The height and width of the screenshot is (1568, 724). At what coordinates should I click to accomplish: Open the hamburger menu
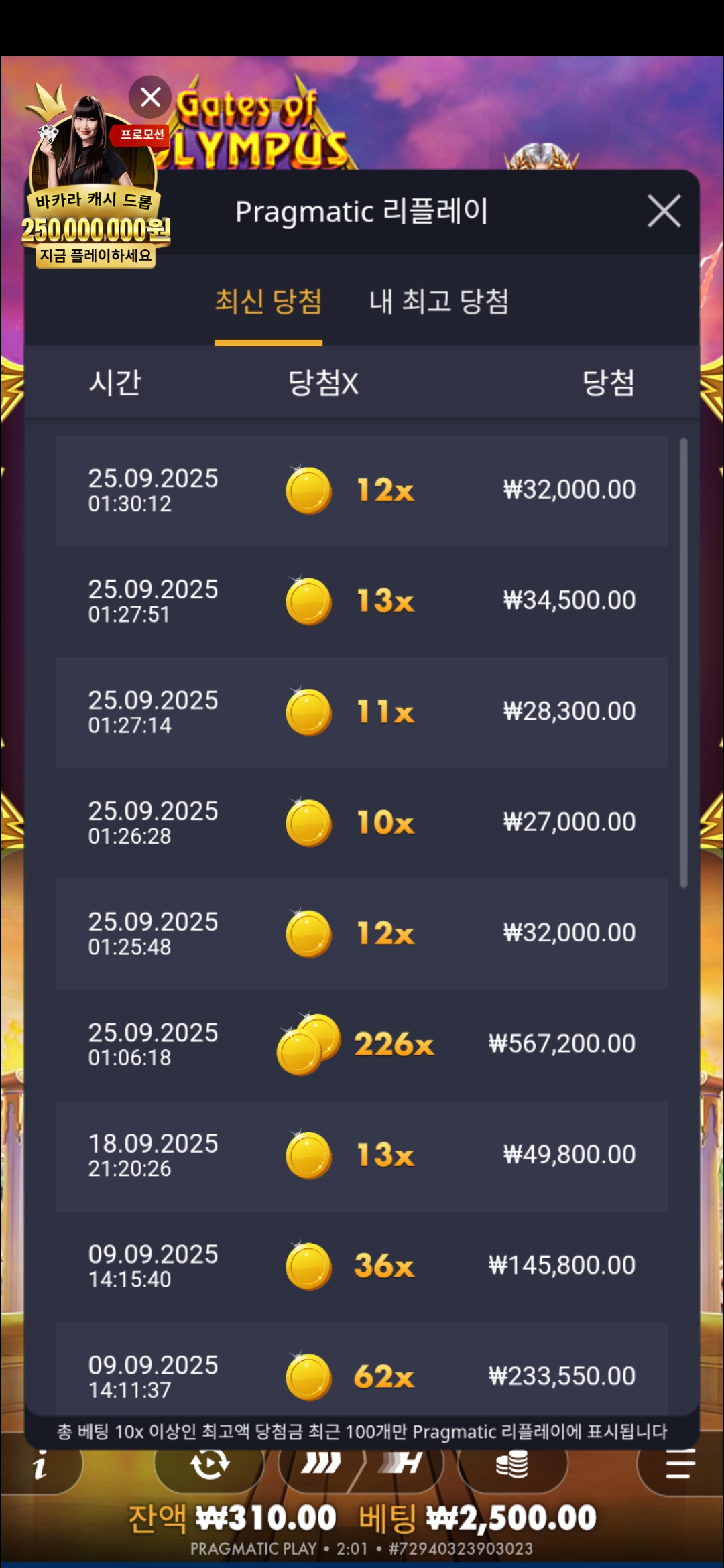[x=680, y=1465]
